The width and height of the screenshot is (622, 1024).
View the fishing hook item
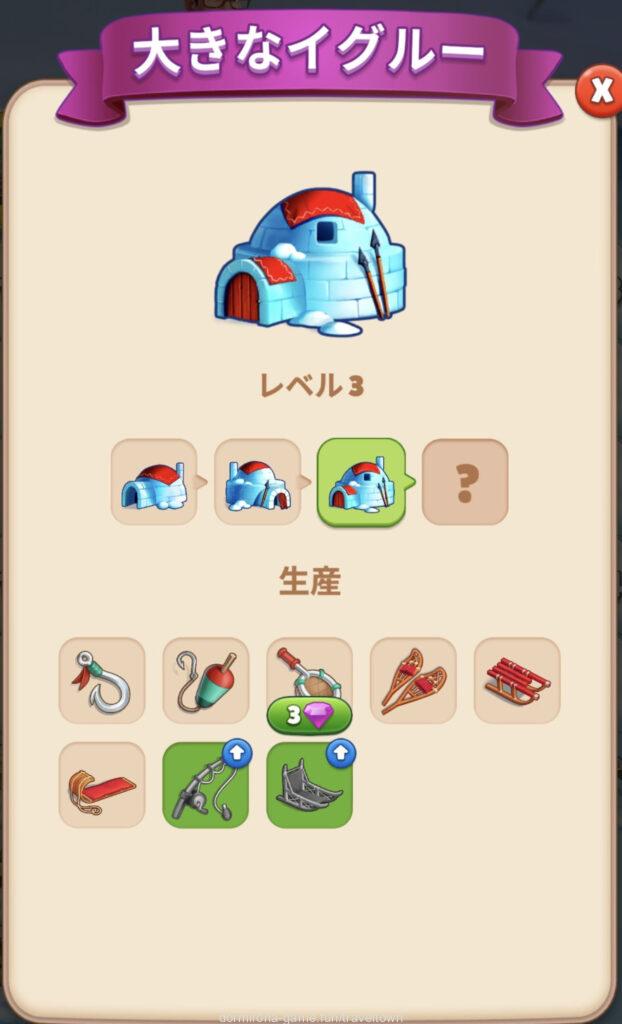click(x=102, y=681)
